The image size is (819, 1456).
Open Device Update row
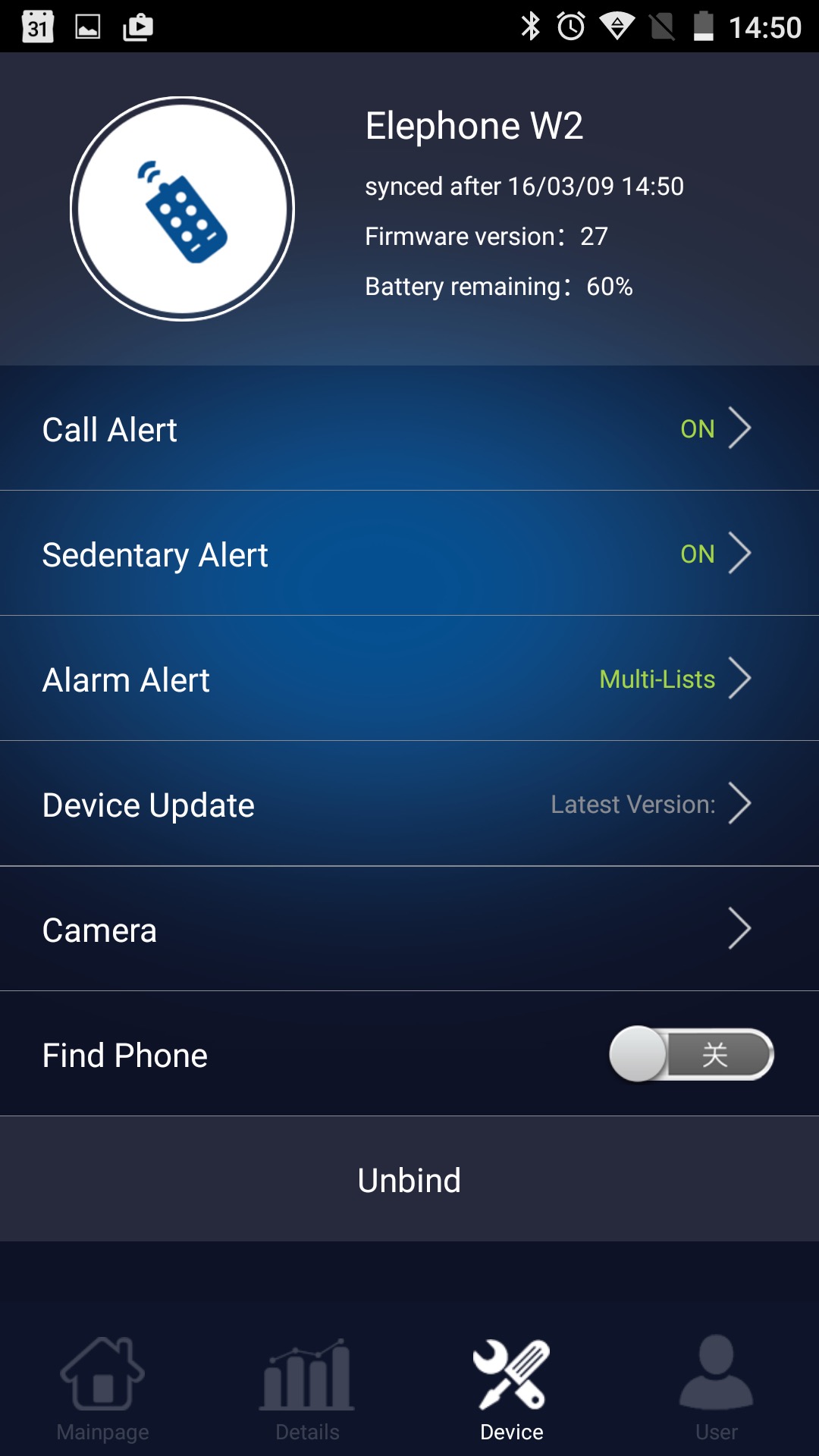pyautogui.click(x=409, y=804)
